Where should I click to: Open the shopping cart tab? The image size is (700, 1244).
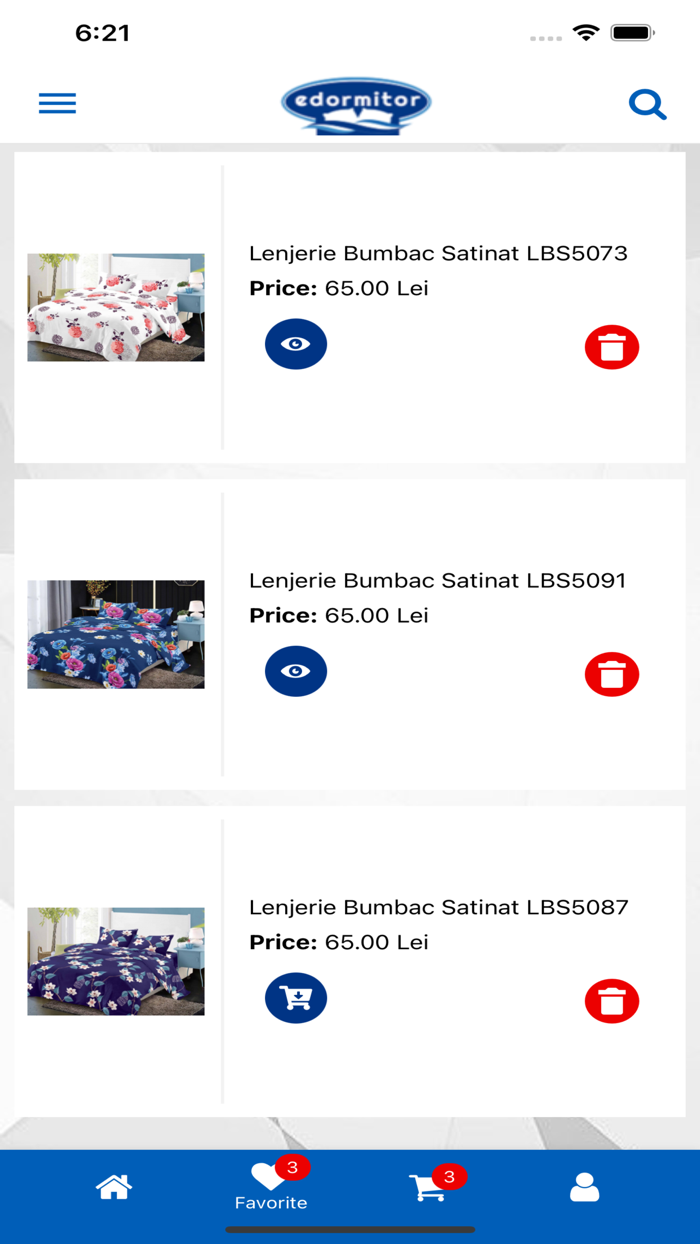[429, 1187]
